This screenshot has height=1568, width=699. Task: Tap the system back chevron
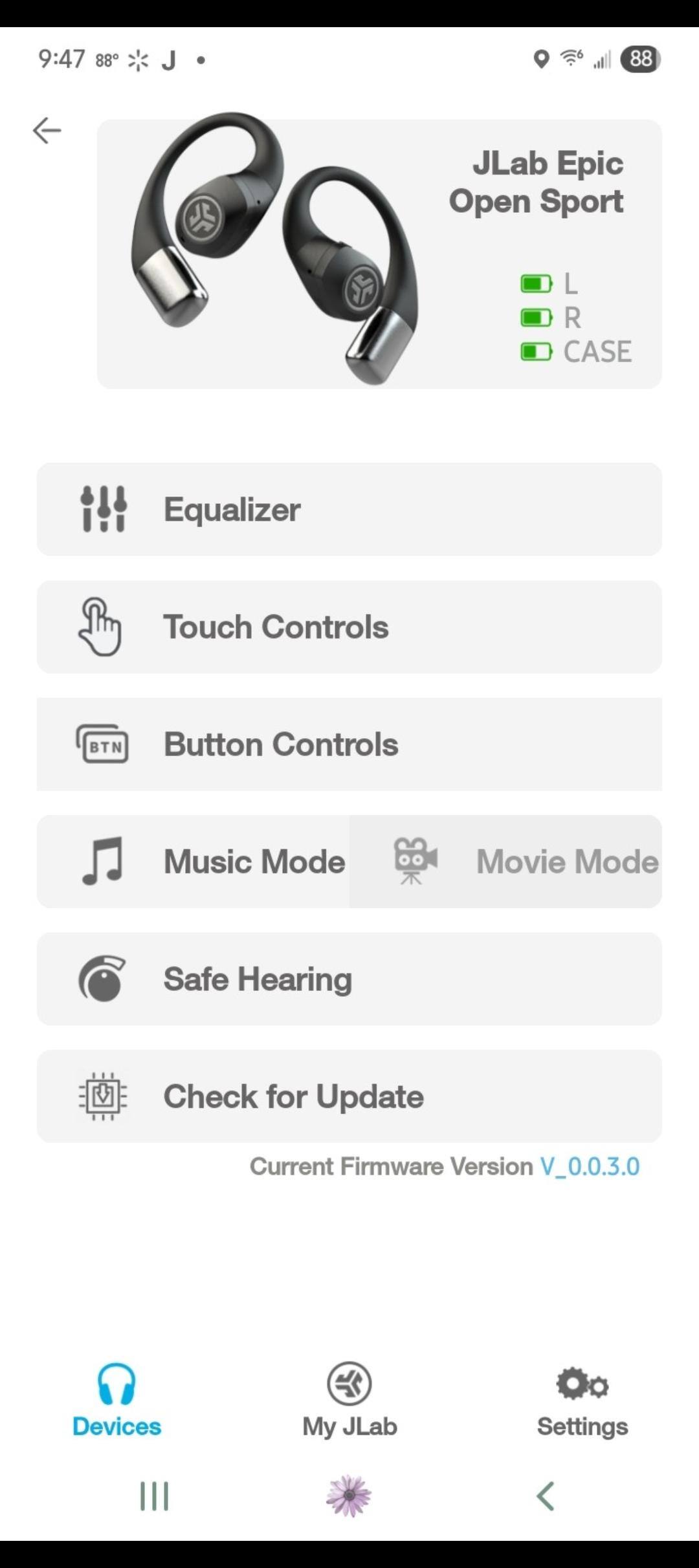pos(545,1496)
